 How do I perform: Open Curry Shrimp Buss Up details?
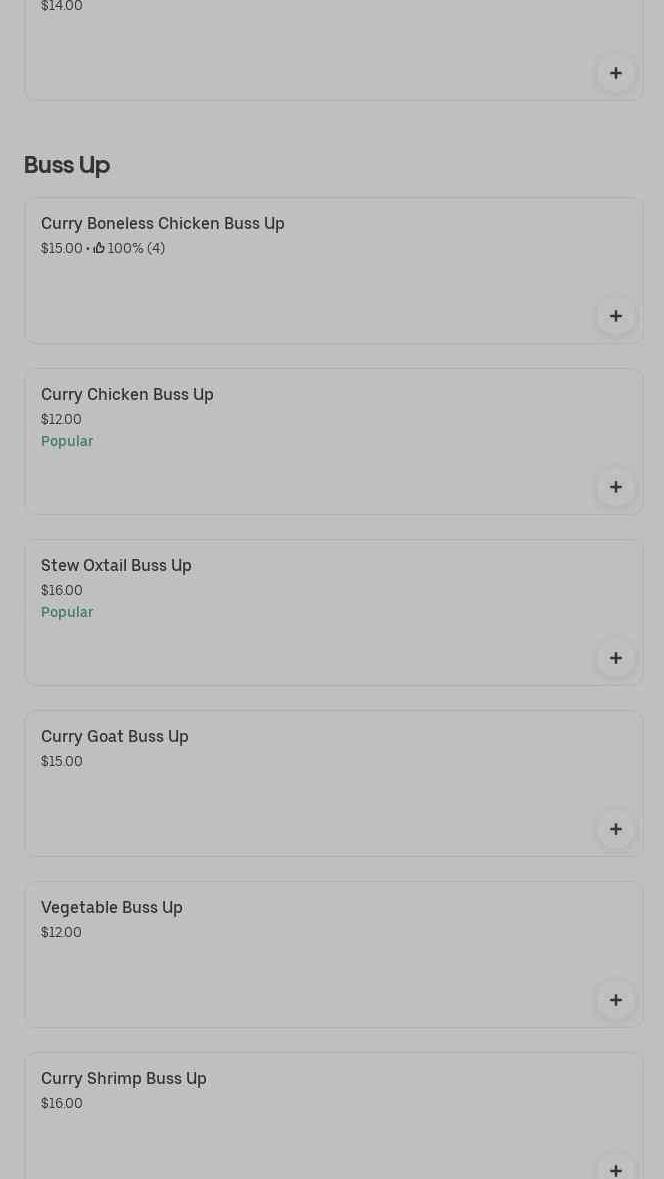tap(124, 1079)
